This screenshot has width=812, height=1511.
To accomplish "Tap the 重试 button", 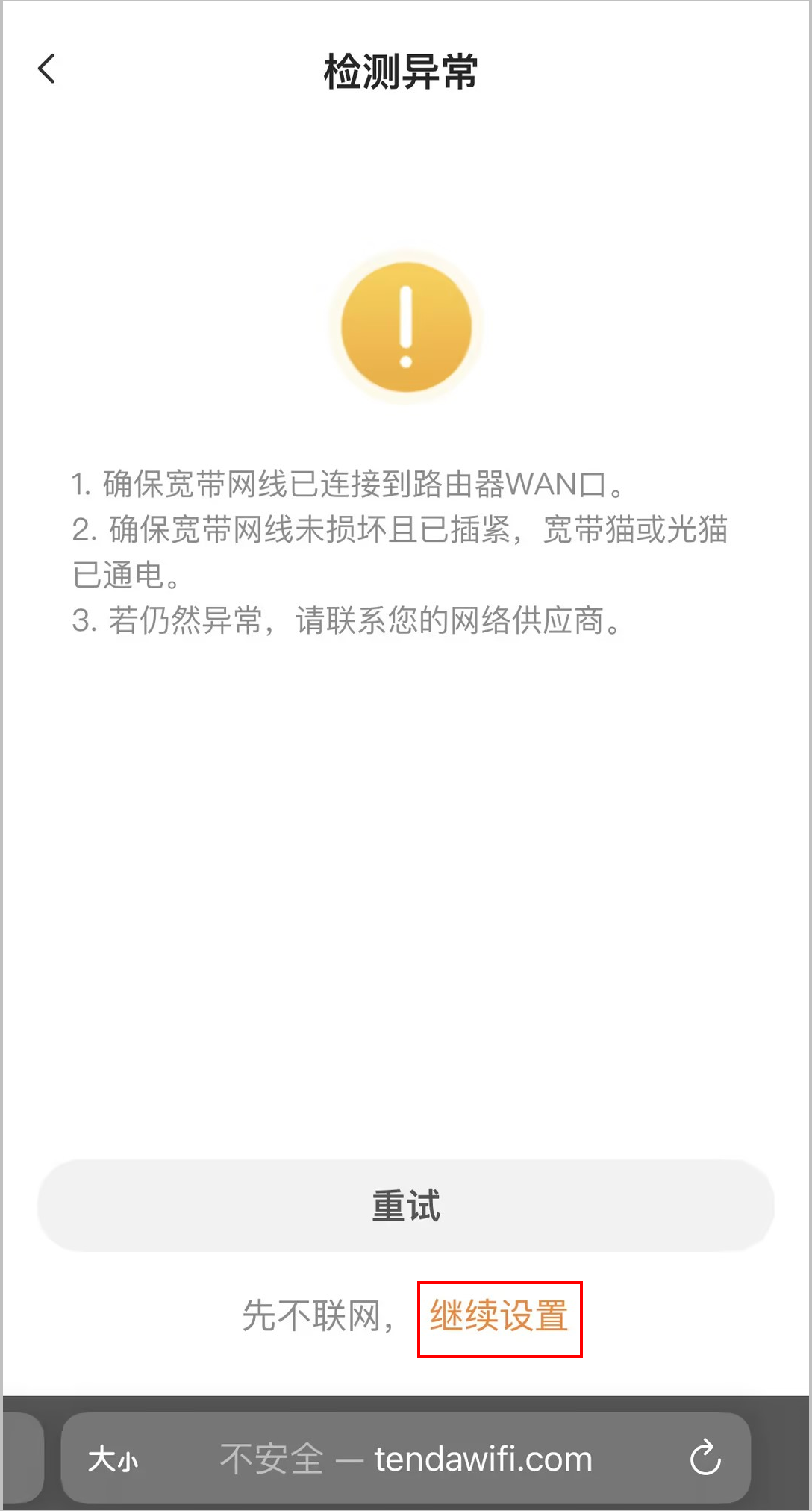I will click(x=406, y=1206).
